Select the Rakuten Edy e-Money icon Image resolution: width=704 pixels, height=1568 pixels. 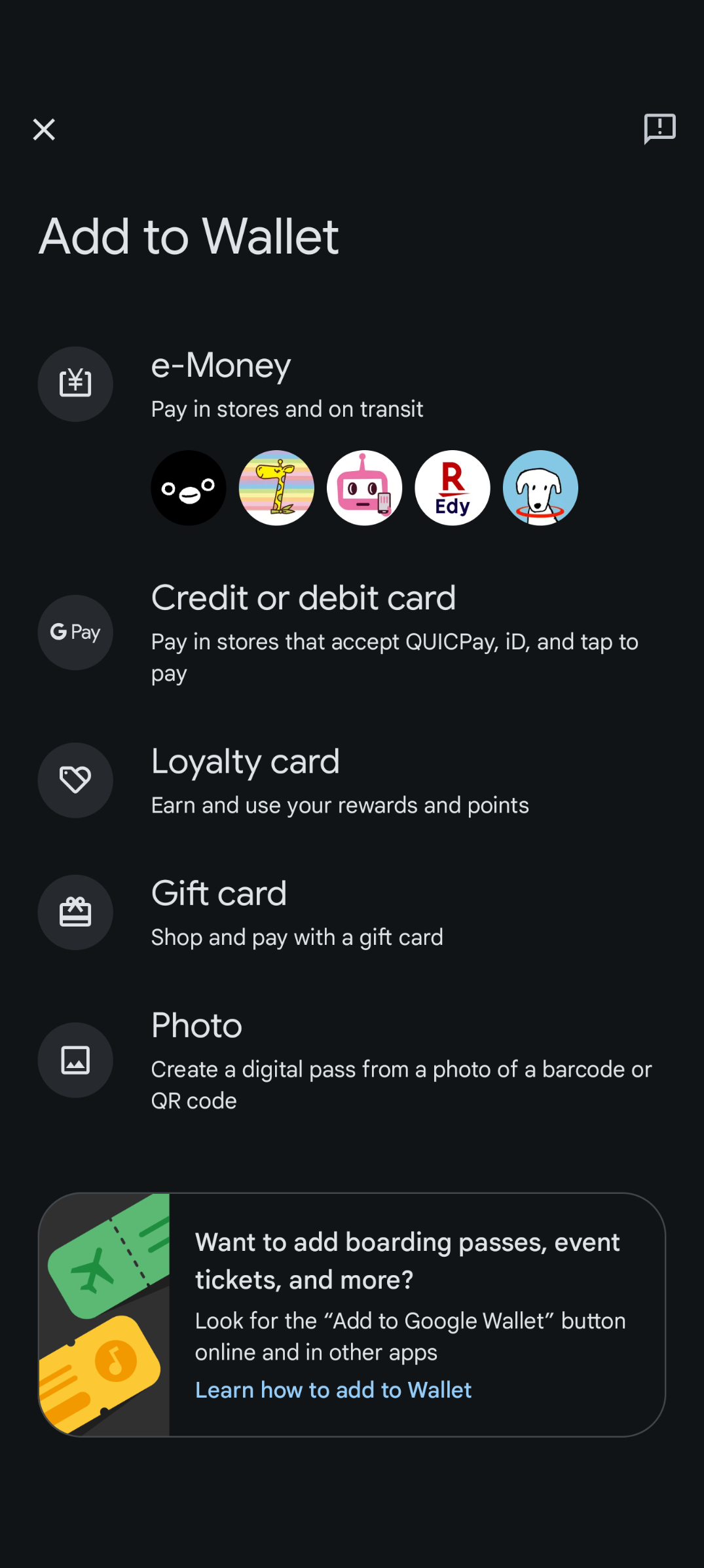[x=452, y=488]
